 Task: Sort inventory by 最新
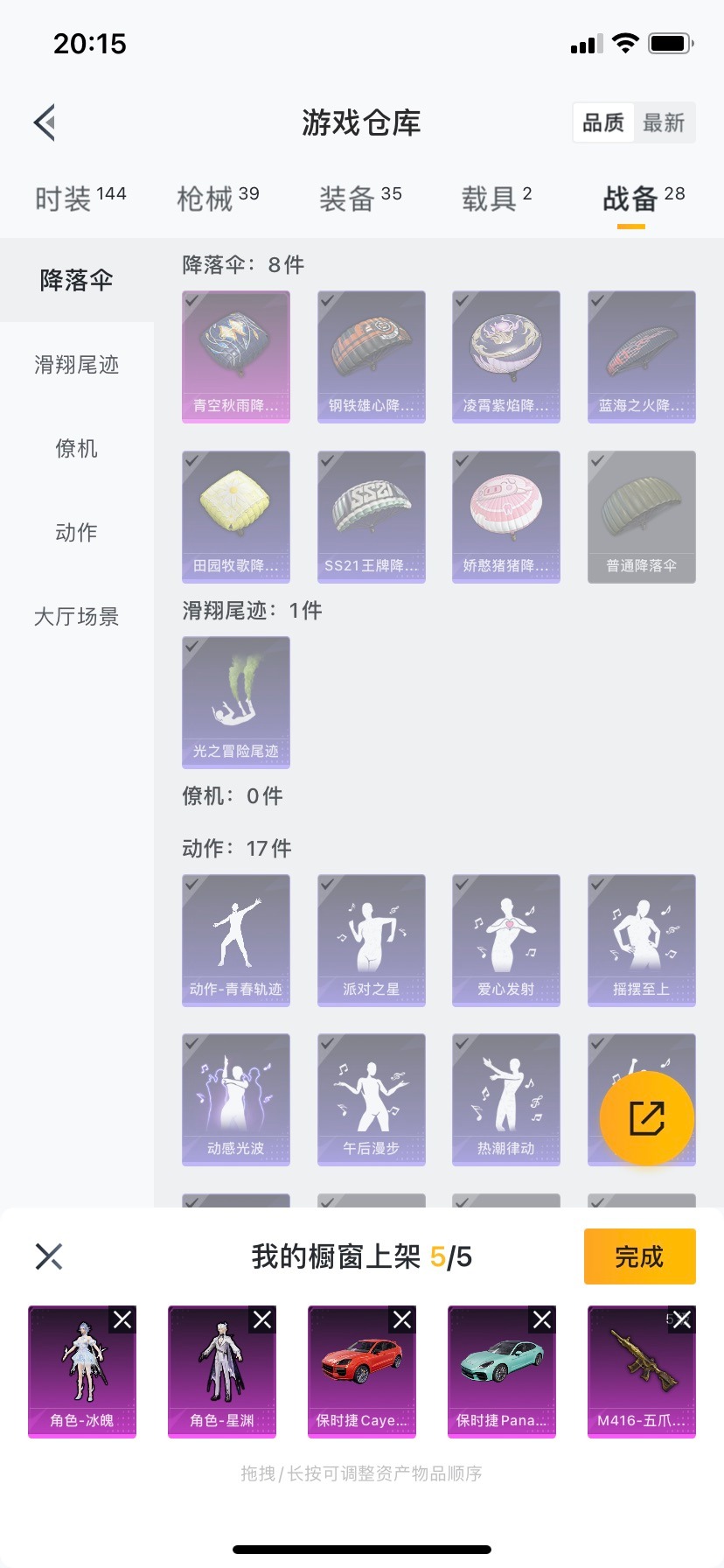point(664,122)
